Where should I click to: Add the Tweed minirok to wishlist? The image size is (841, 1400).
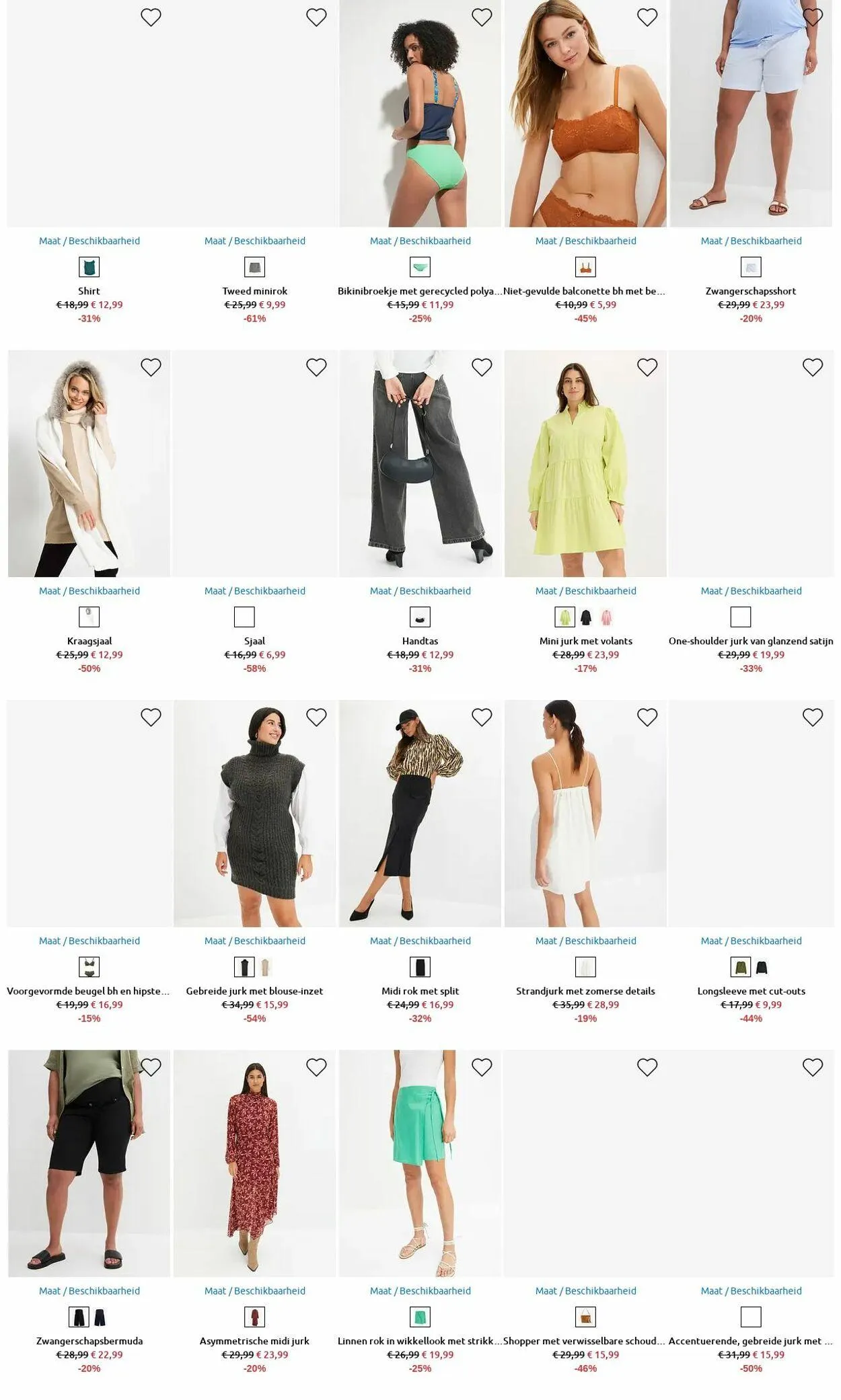316,17
